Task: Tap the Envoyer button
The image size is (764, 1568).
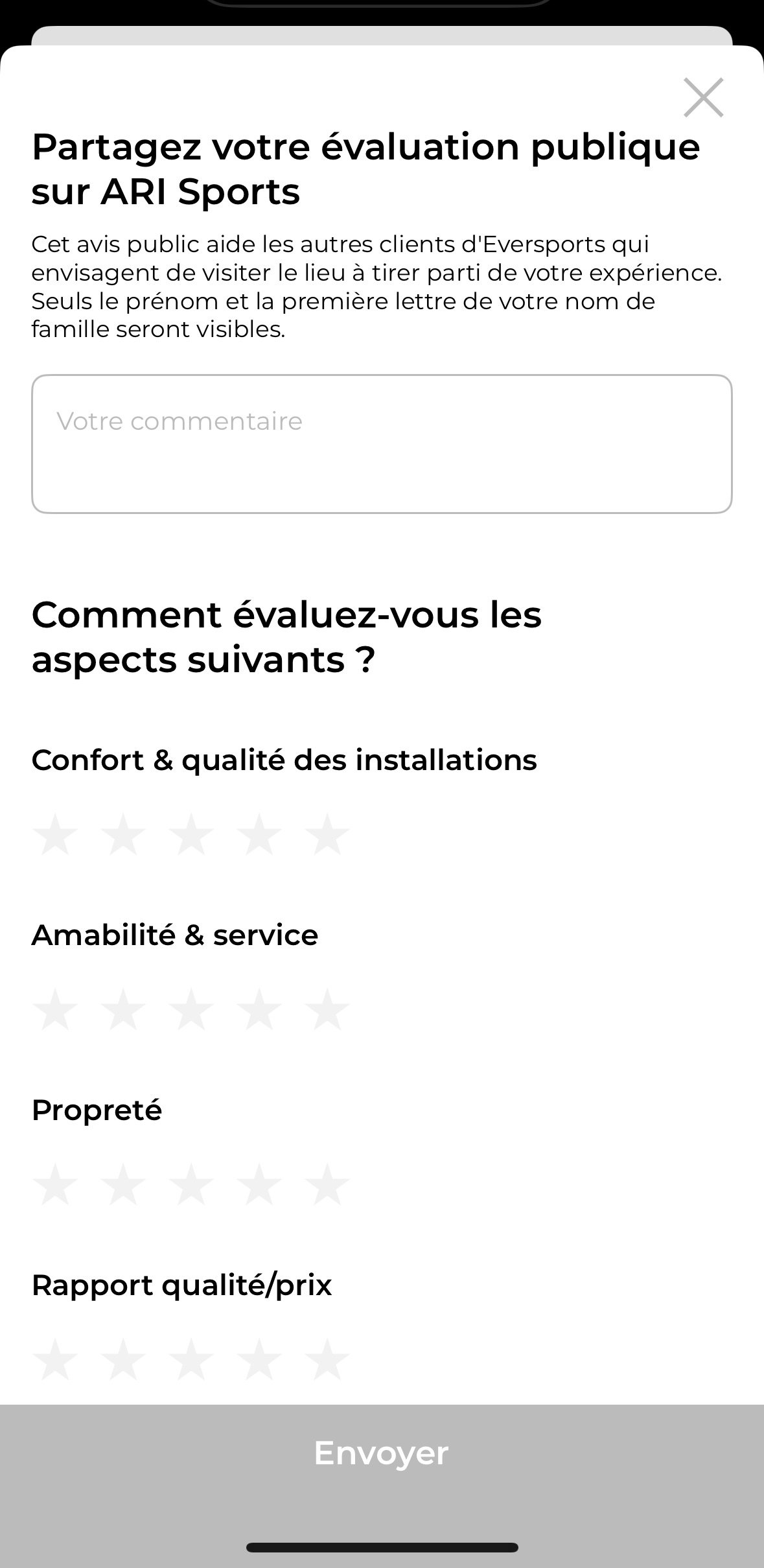Action: point(382,1453)
